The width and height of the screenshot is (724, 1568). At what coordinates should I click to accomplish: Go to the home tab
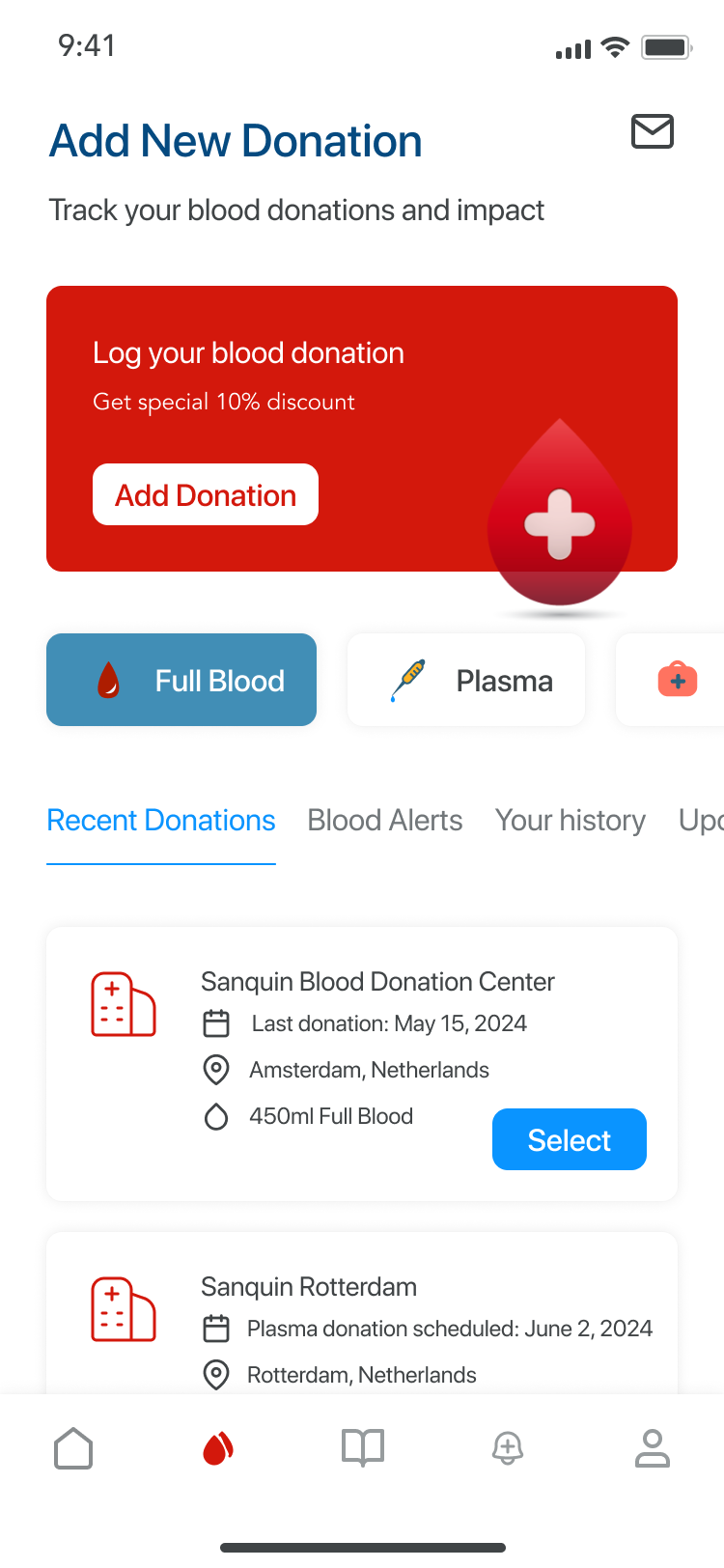[x=73, y=1448]
